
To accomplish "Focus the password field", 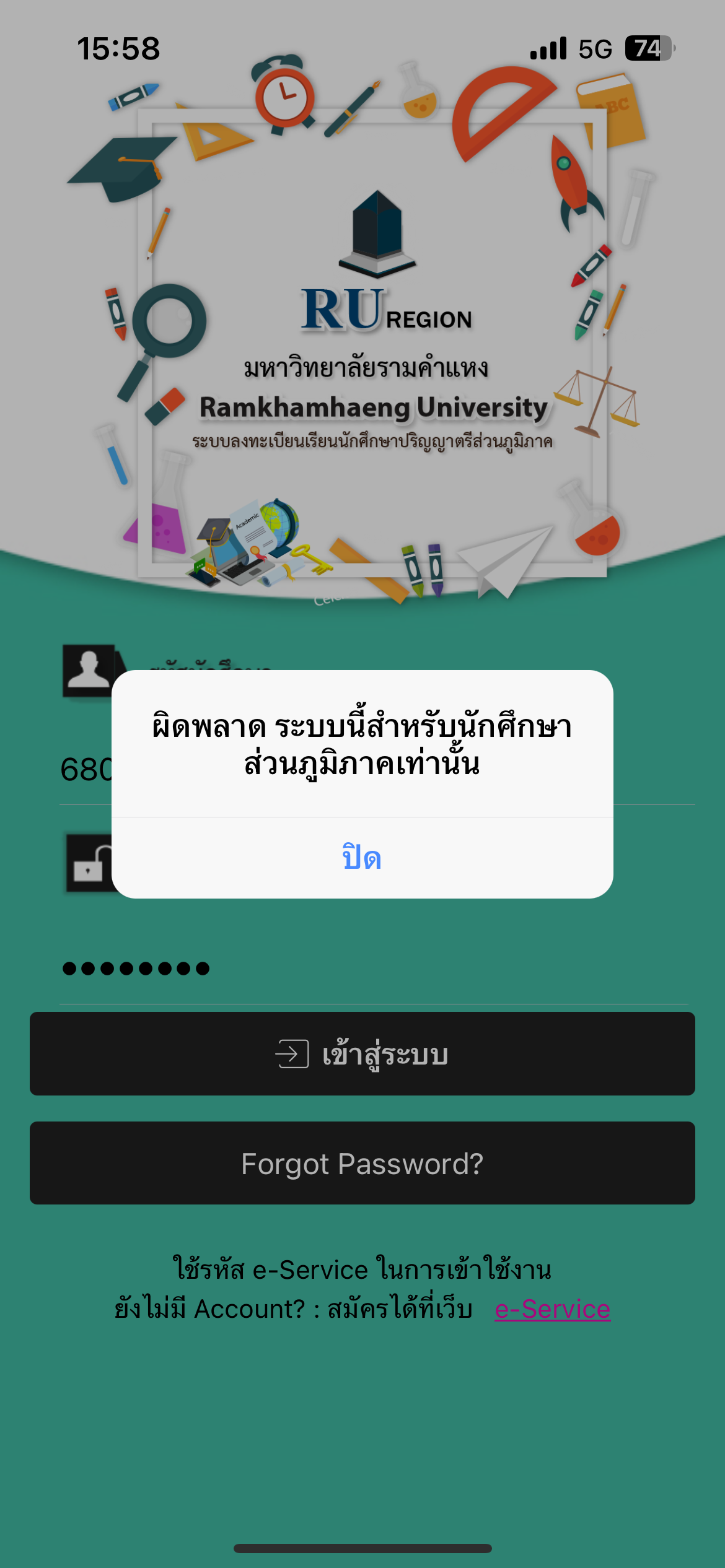I will tap(372, 968).
